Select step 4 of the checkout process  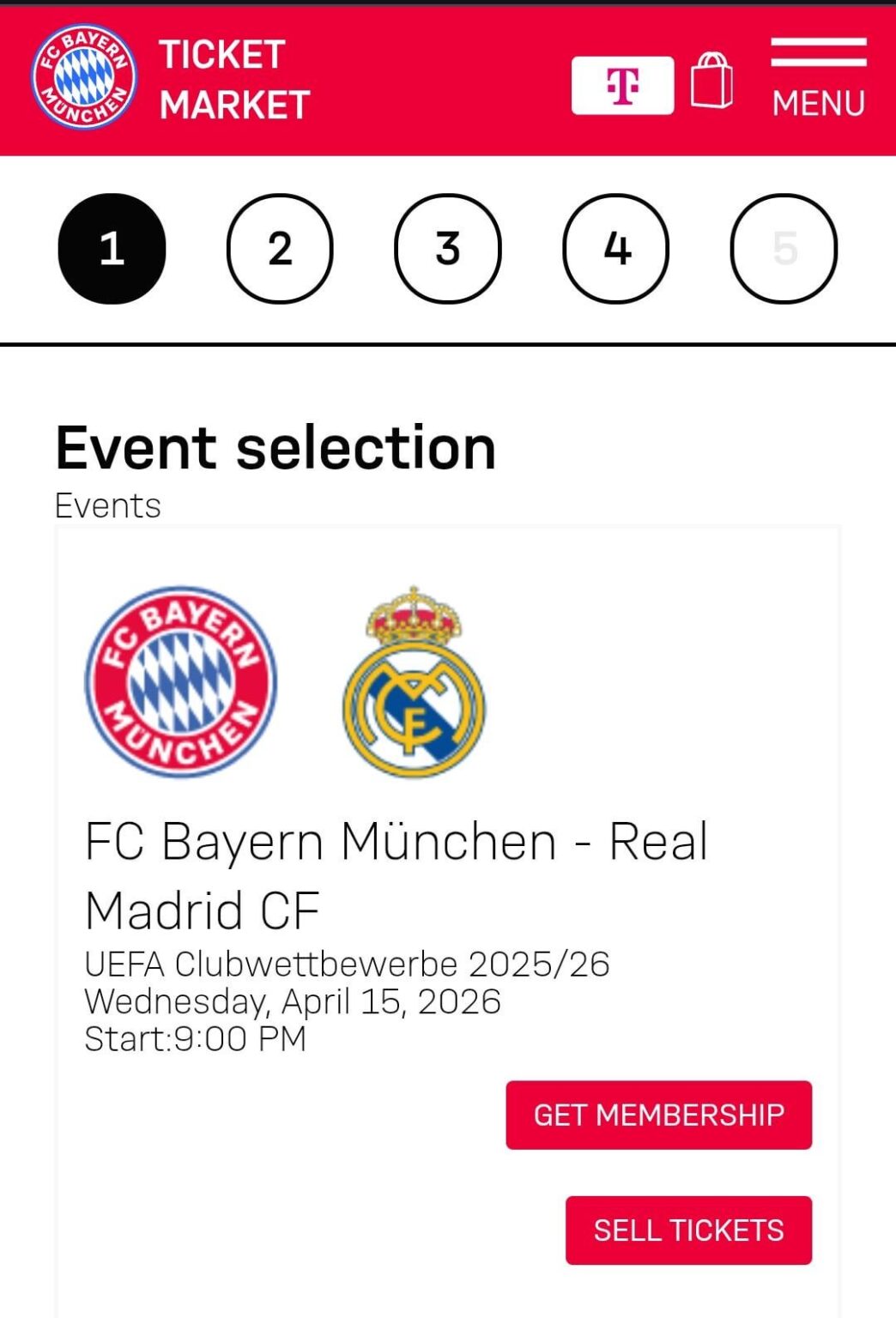[x=614, y=248]
